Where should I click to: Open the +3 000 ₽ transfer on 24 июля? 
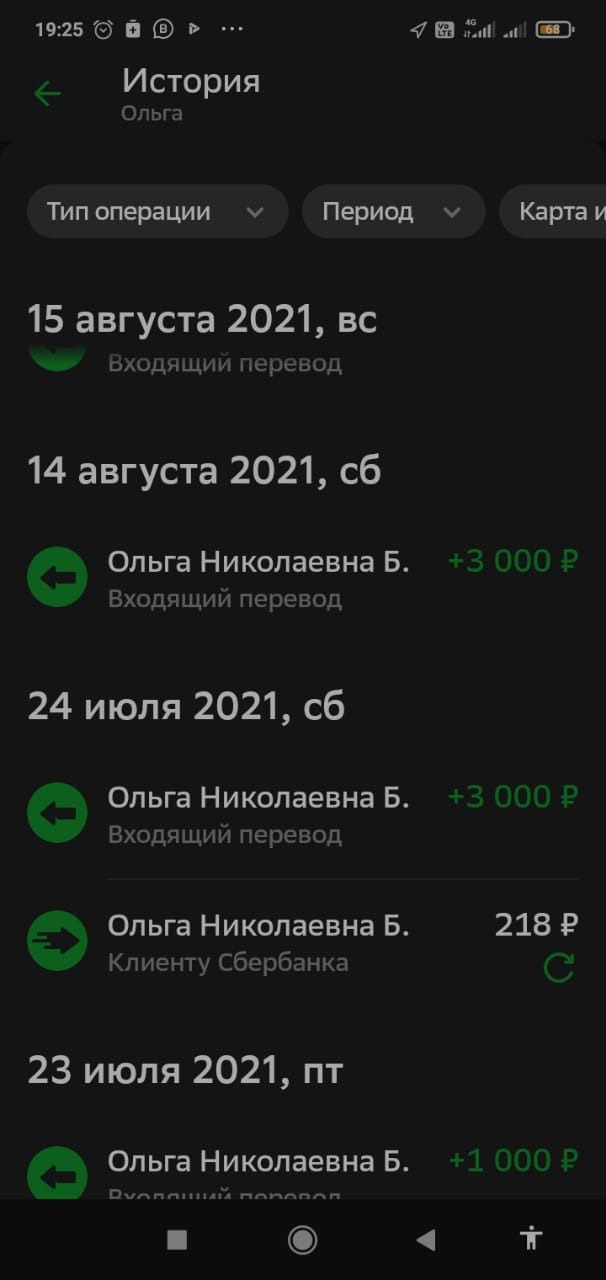[300, 814]
